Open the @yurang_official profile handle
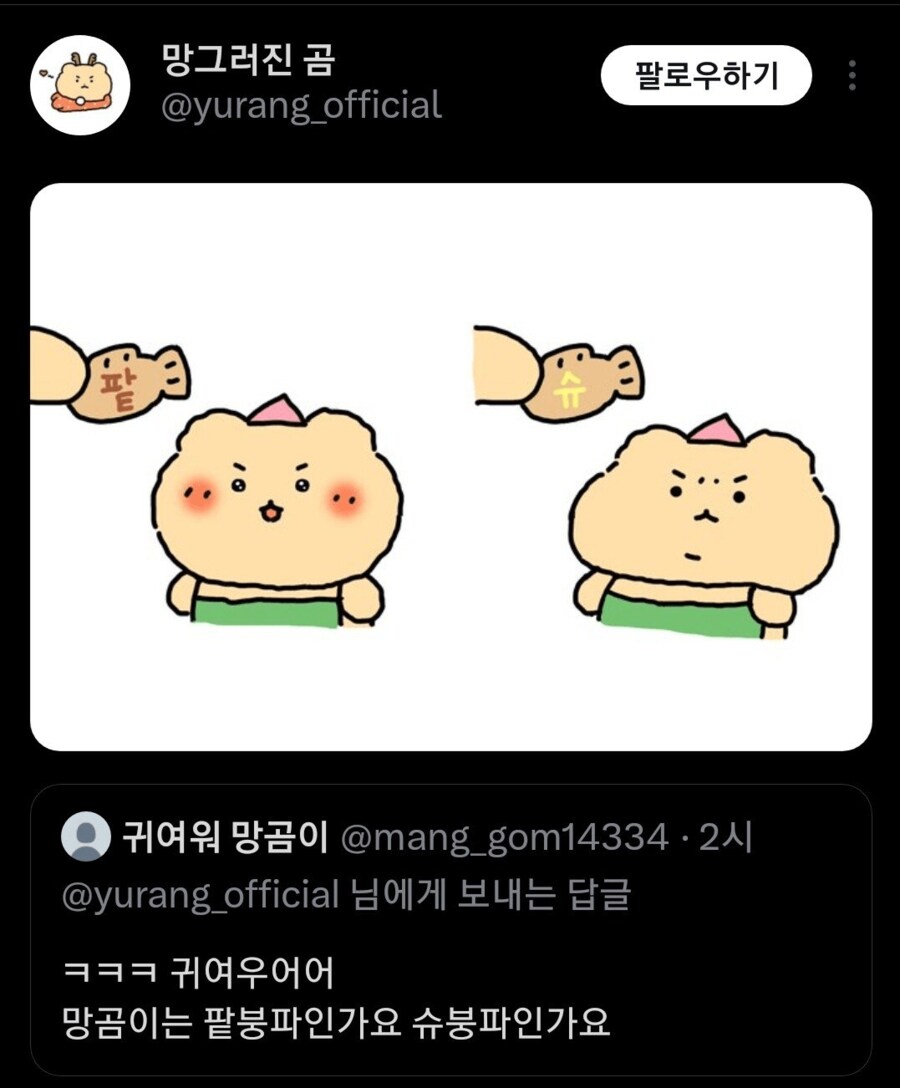 (x=301, y=104)
